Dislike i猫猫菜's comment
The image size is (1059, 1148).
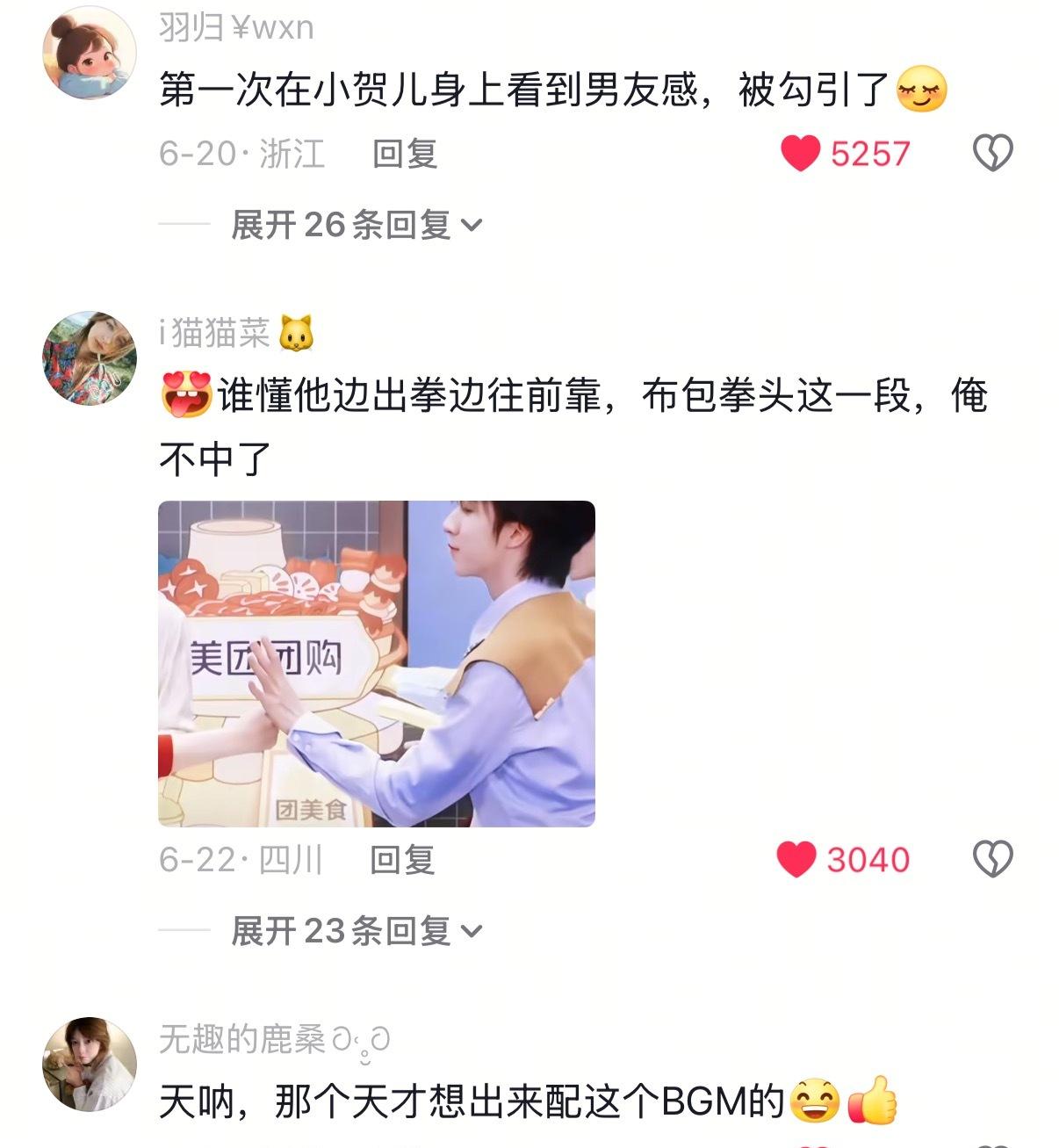point(992,859)
